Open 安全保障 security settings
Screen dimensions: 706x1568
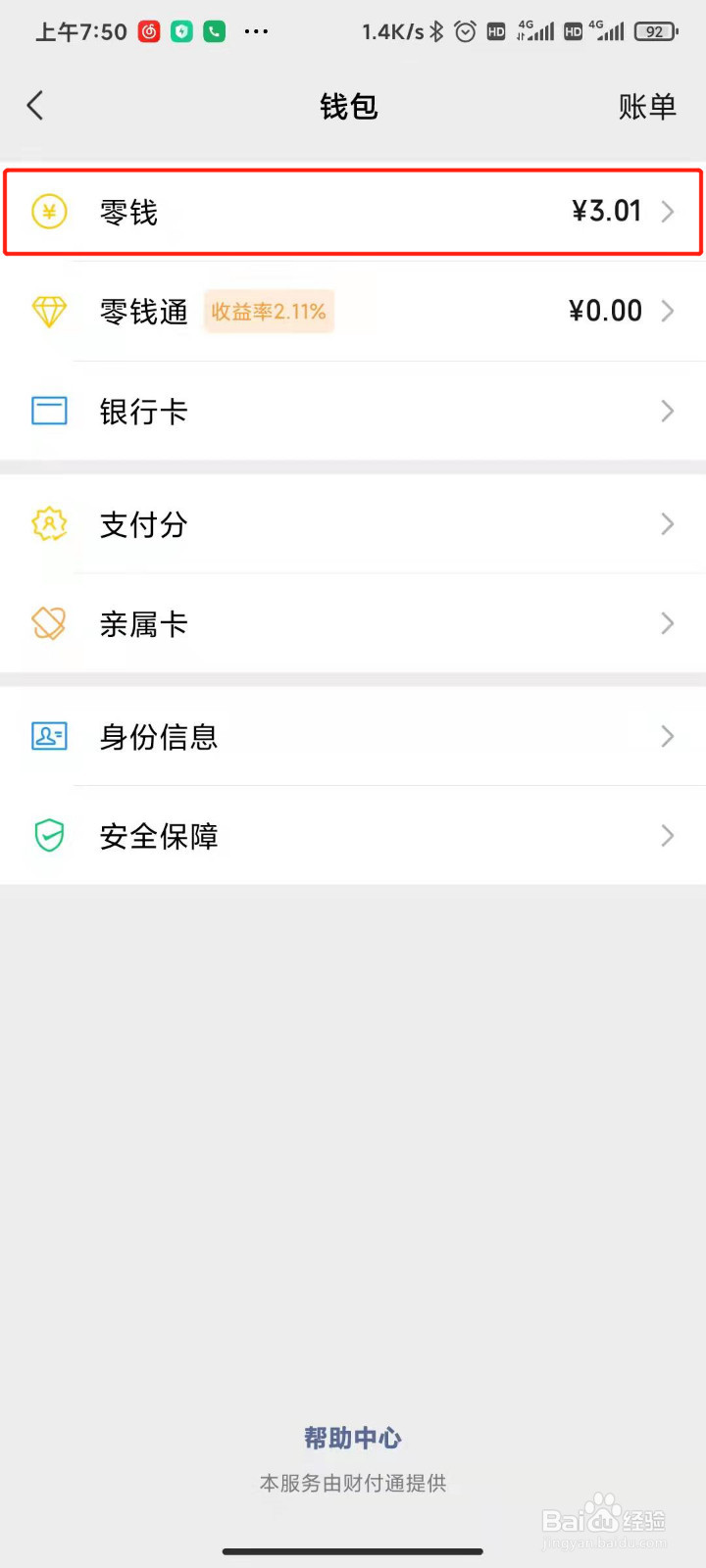[353, 836]
